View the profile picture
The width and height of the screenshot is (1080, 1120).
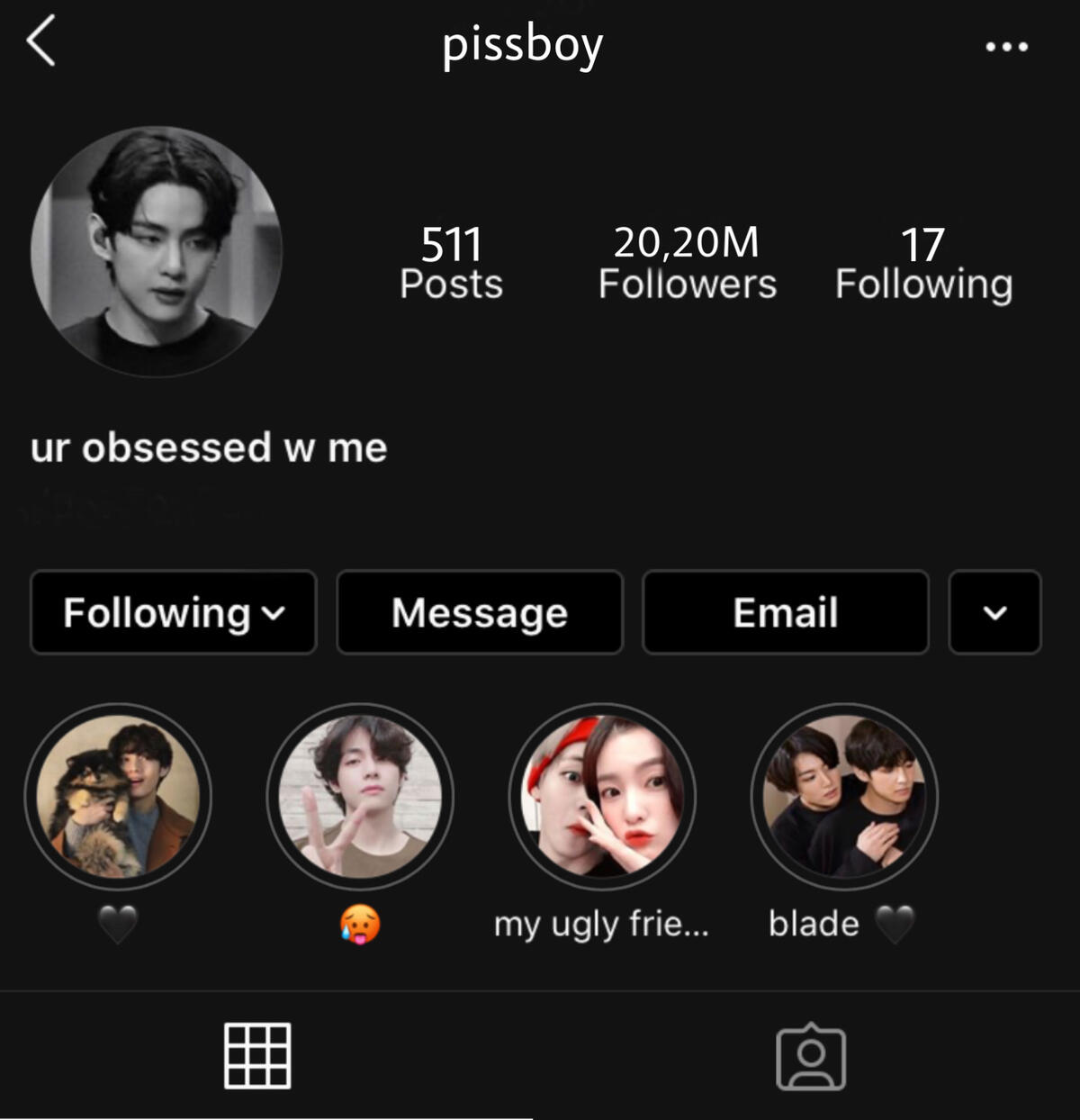(157, 251)
